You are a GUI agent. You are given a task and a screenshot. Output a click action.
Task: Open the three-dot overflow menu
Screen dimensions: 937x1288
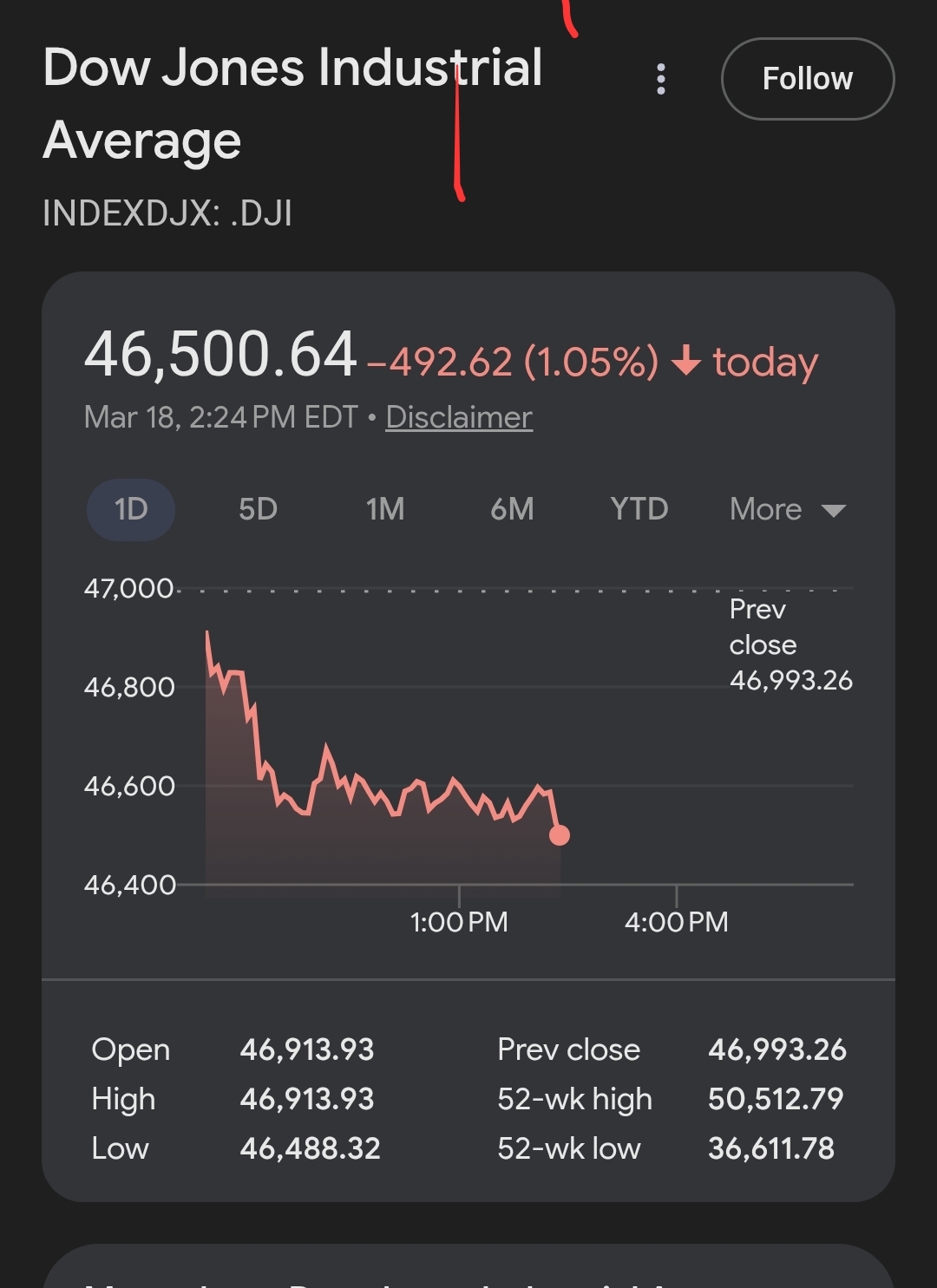pos(662,79)
